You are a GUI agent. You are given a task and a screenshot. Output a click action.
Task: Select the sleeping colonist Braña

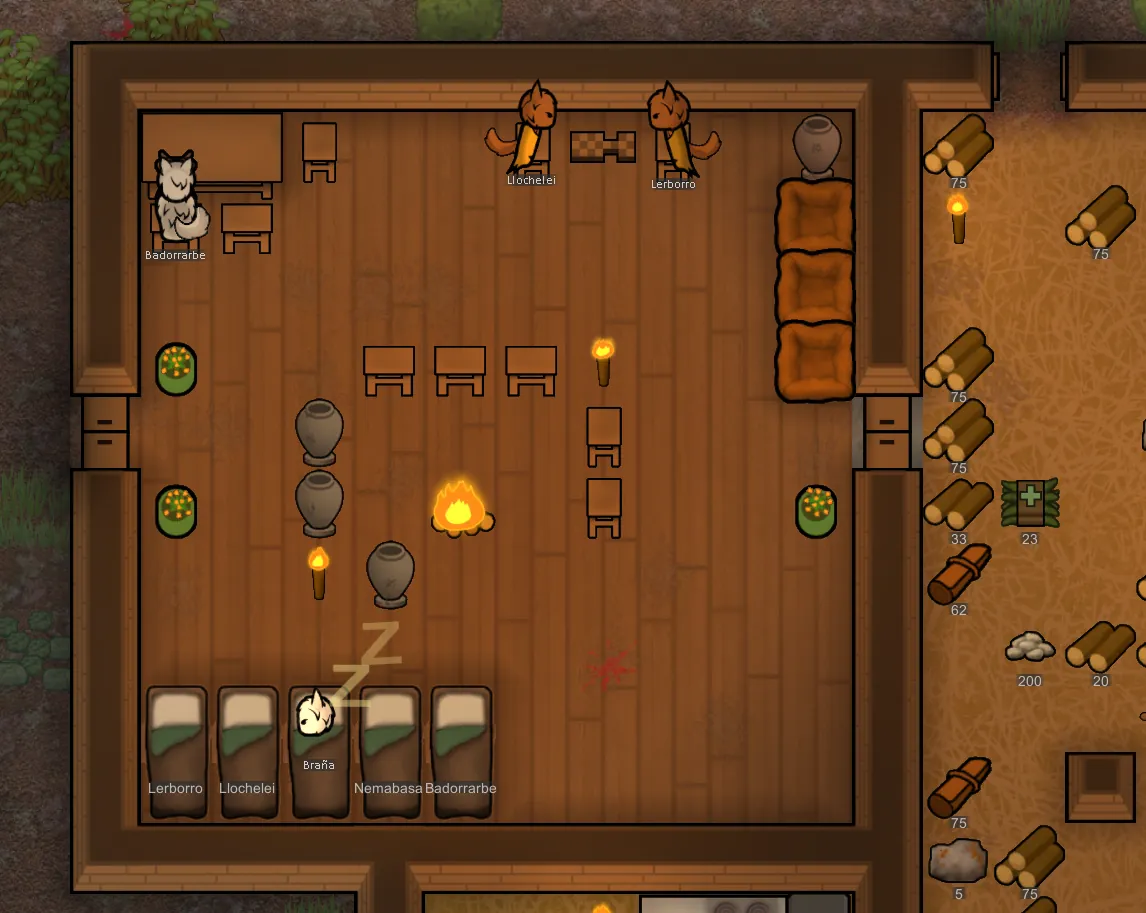pyautogui.click(x=316, y=716)
